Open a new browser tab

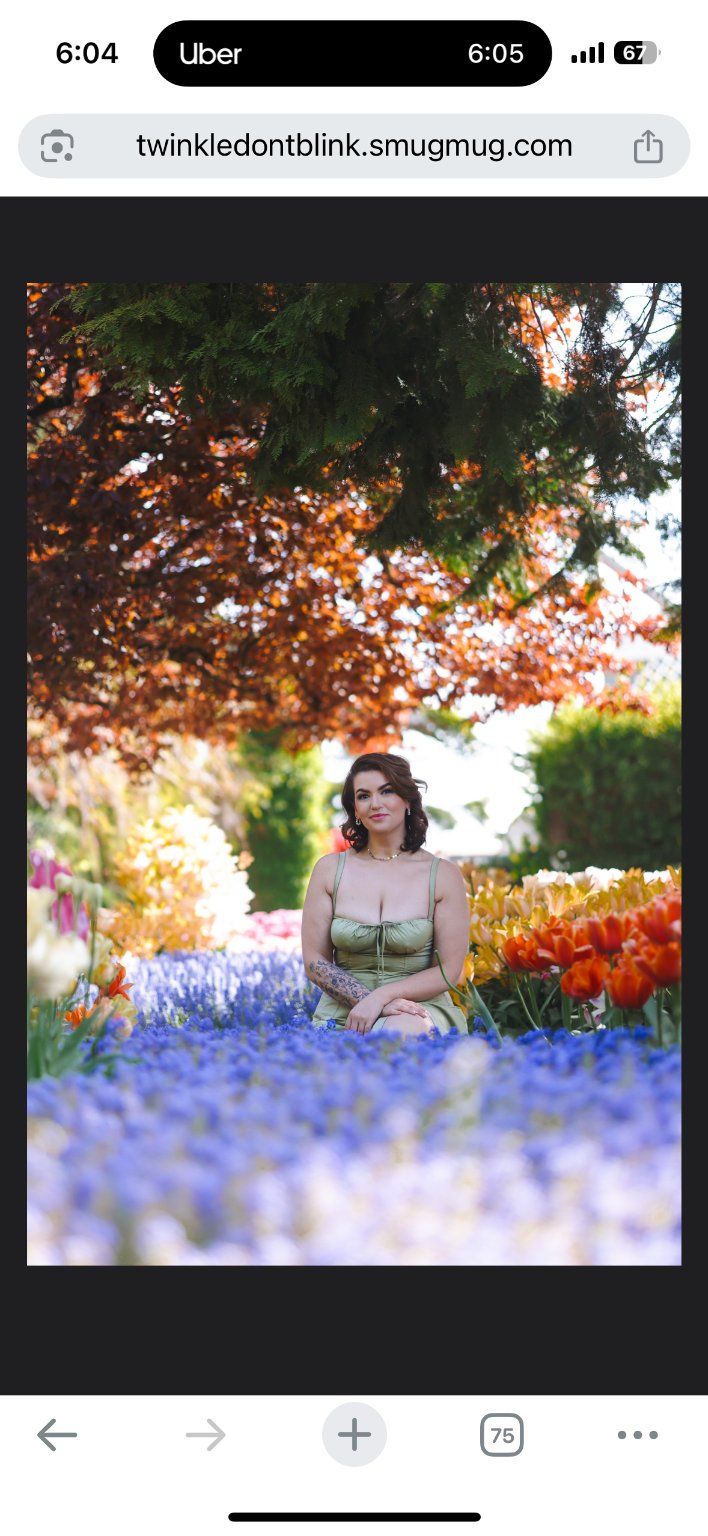pos(354,1435)
